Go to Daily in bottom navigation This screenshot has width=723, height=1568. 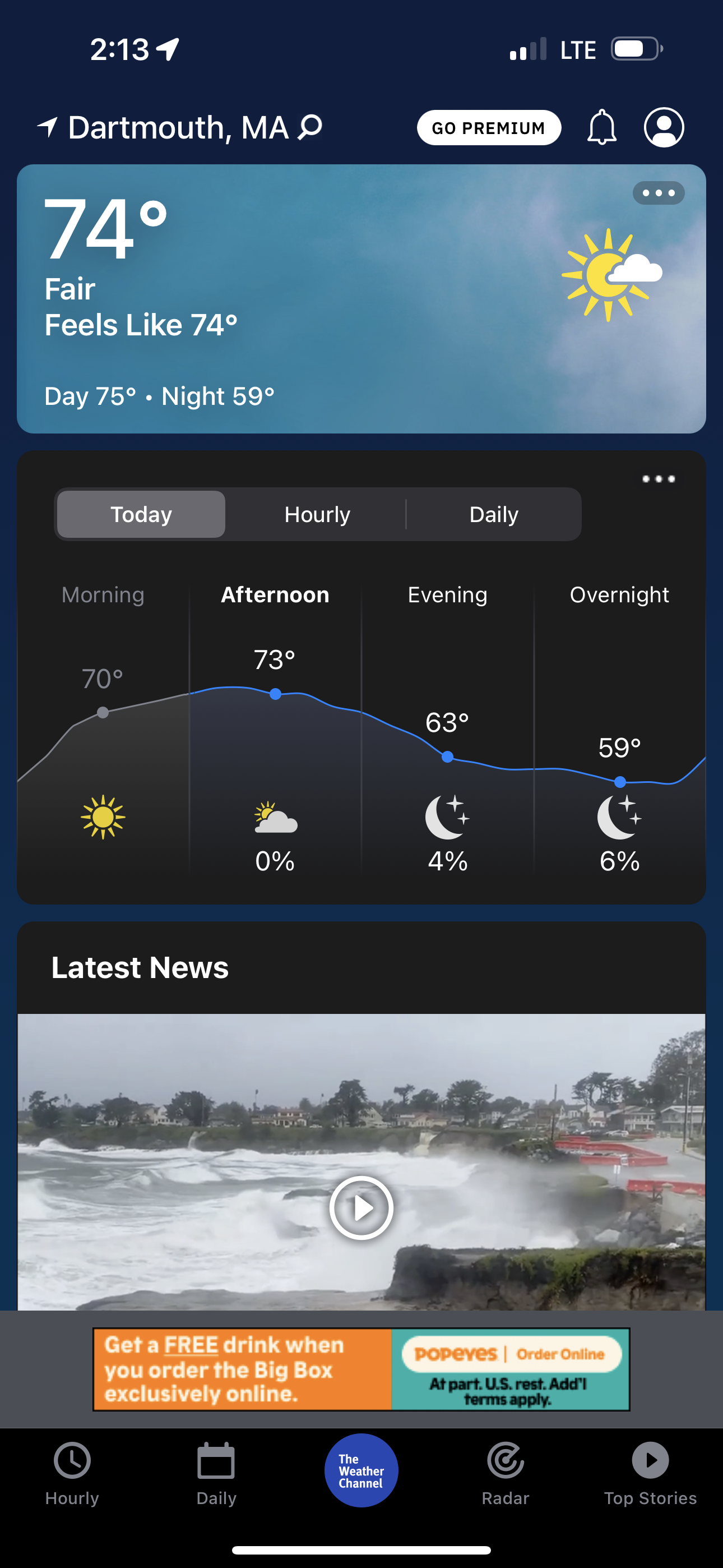click(x=216, y=1474)
